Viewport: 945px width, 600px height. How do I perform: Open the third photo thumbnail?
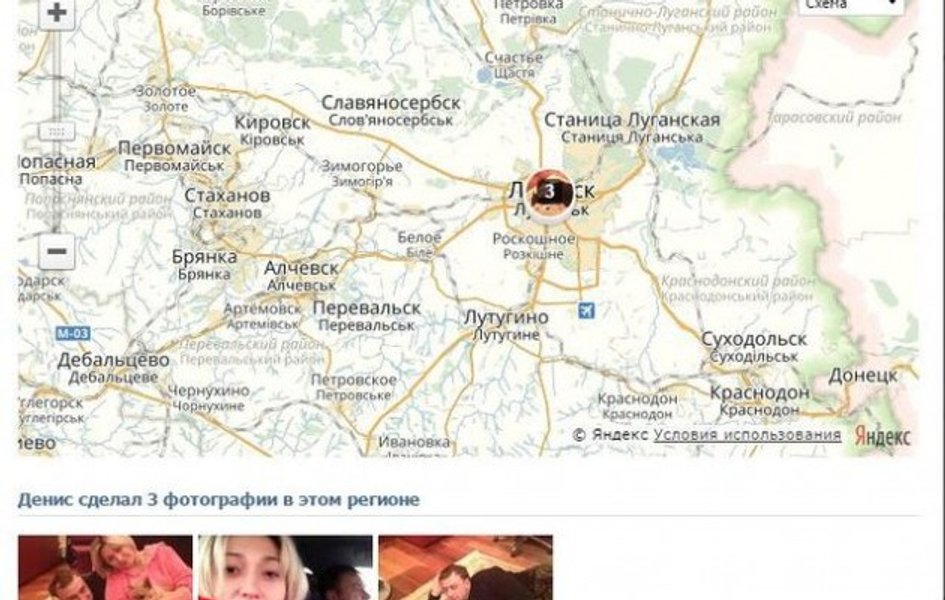point(465,567)
